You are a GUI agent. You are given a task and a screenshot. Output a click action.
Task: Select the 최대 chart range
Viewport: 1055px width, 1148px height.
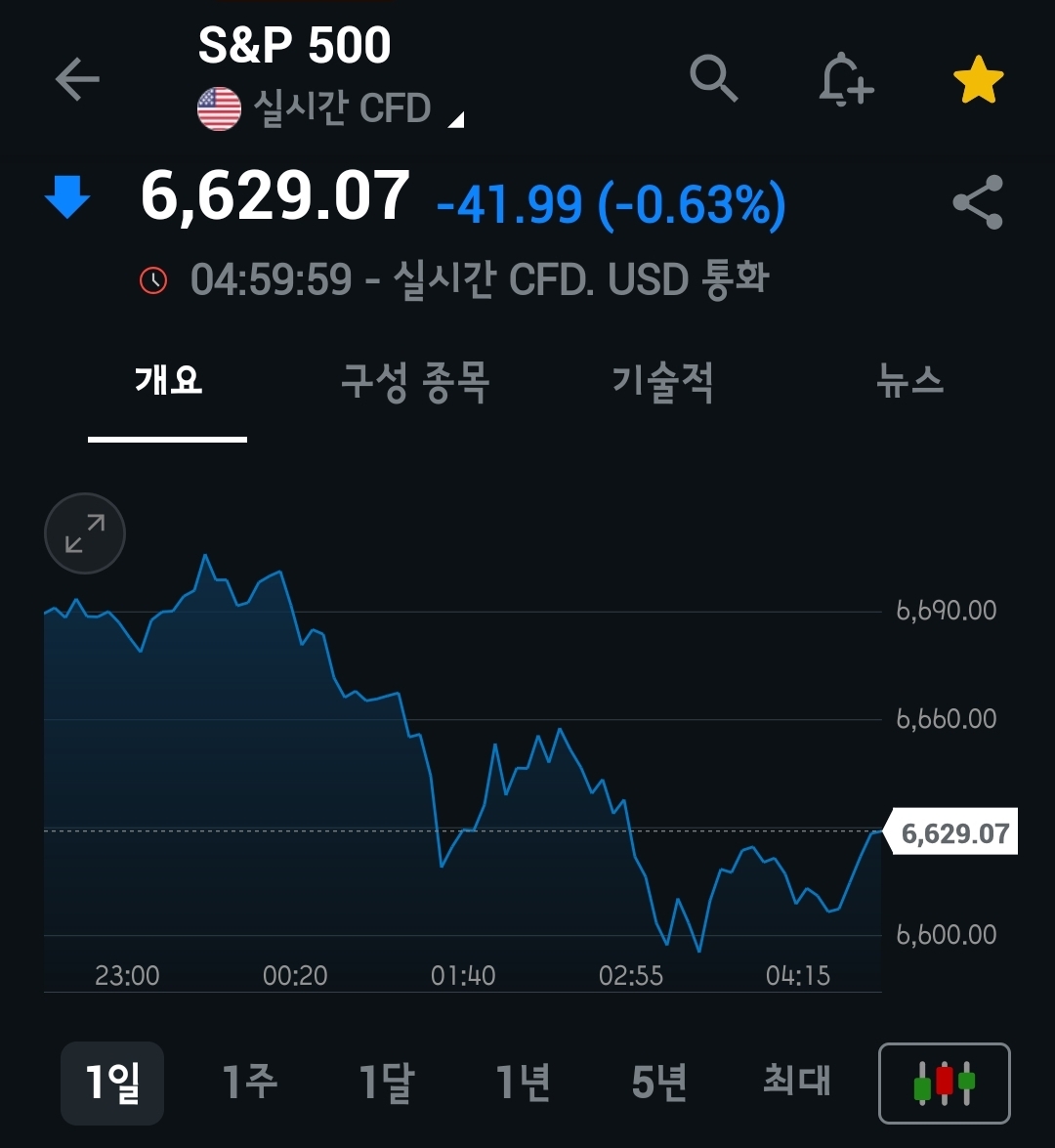pos(797,1083)
